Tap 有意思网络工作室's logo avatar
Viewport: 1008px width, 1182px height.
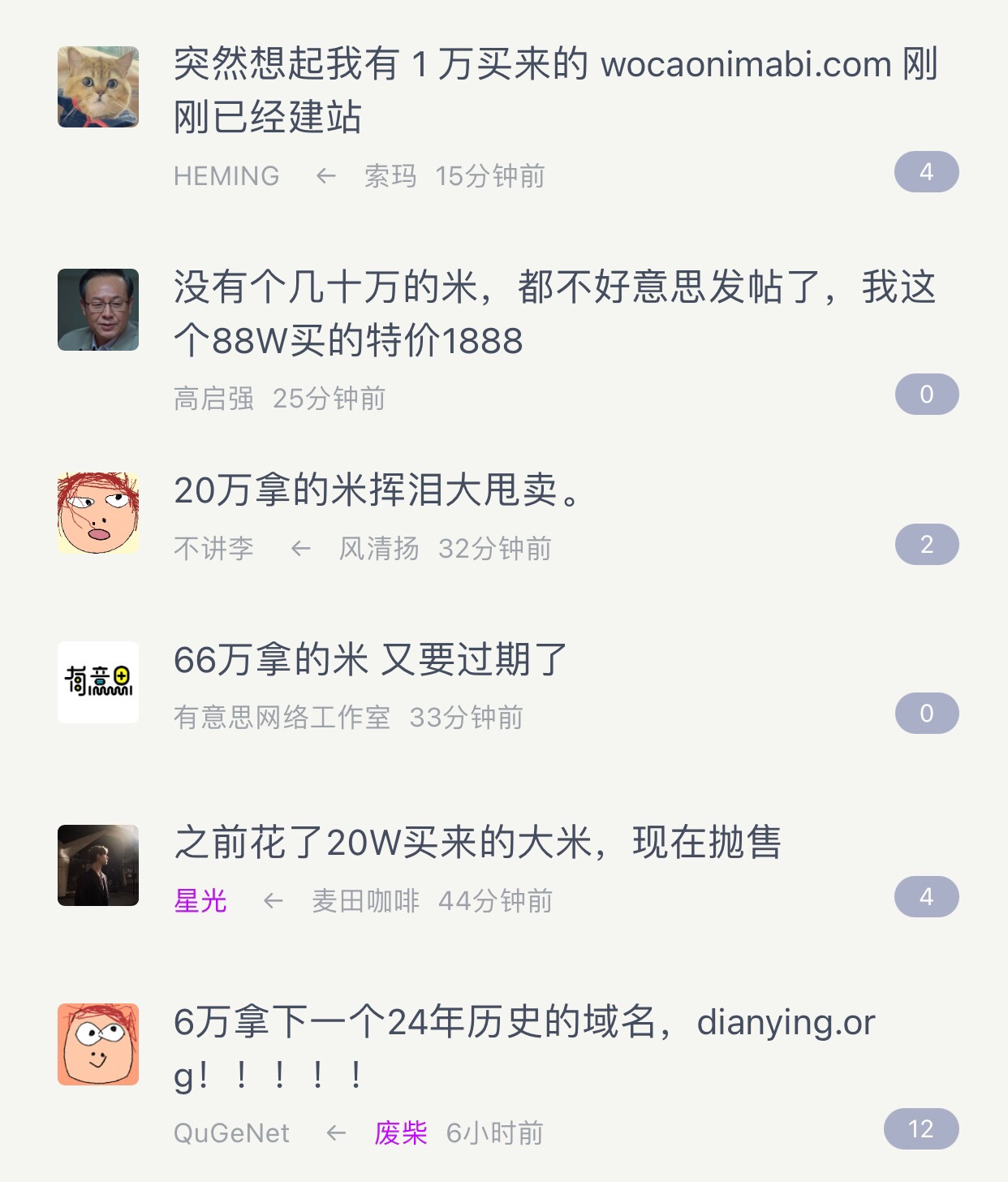pyautogui.click(x=98, y=682)
